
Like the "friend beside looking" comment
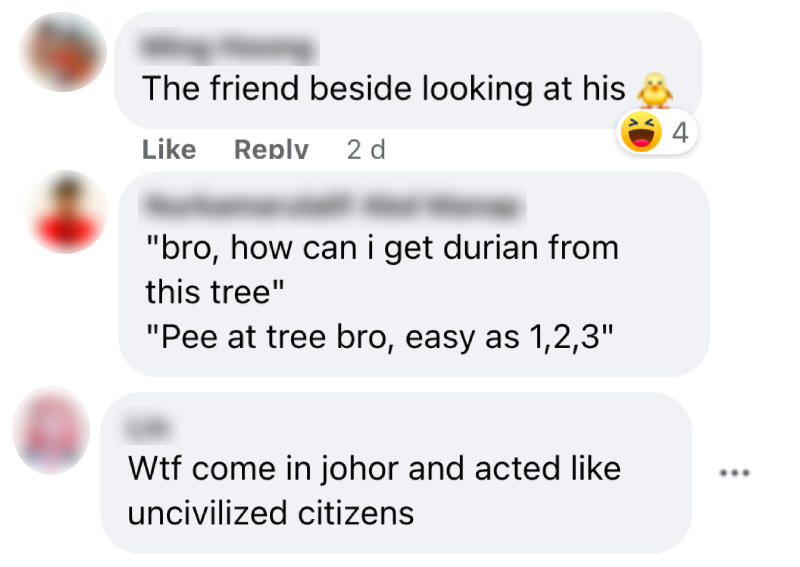pos(169,150)
